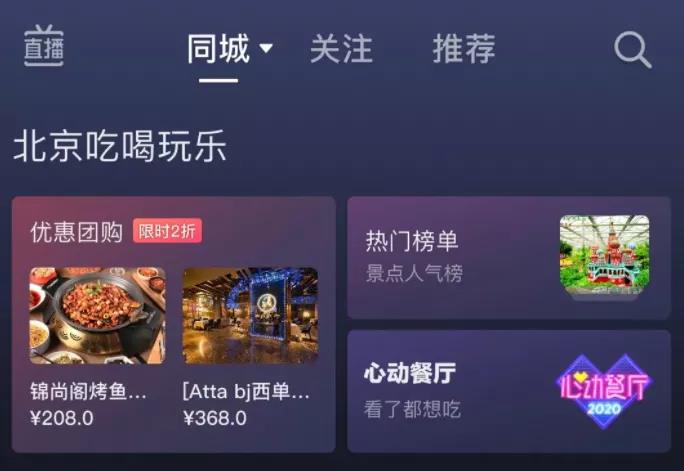This screenshot has width=684, height=471.
Task: Open the 心动餐厅 card
Action: click(508, 391)
